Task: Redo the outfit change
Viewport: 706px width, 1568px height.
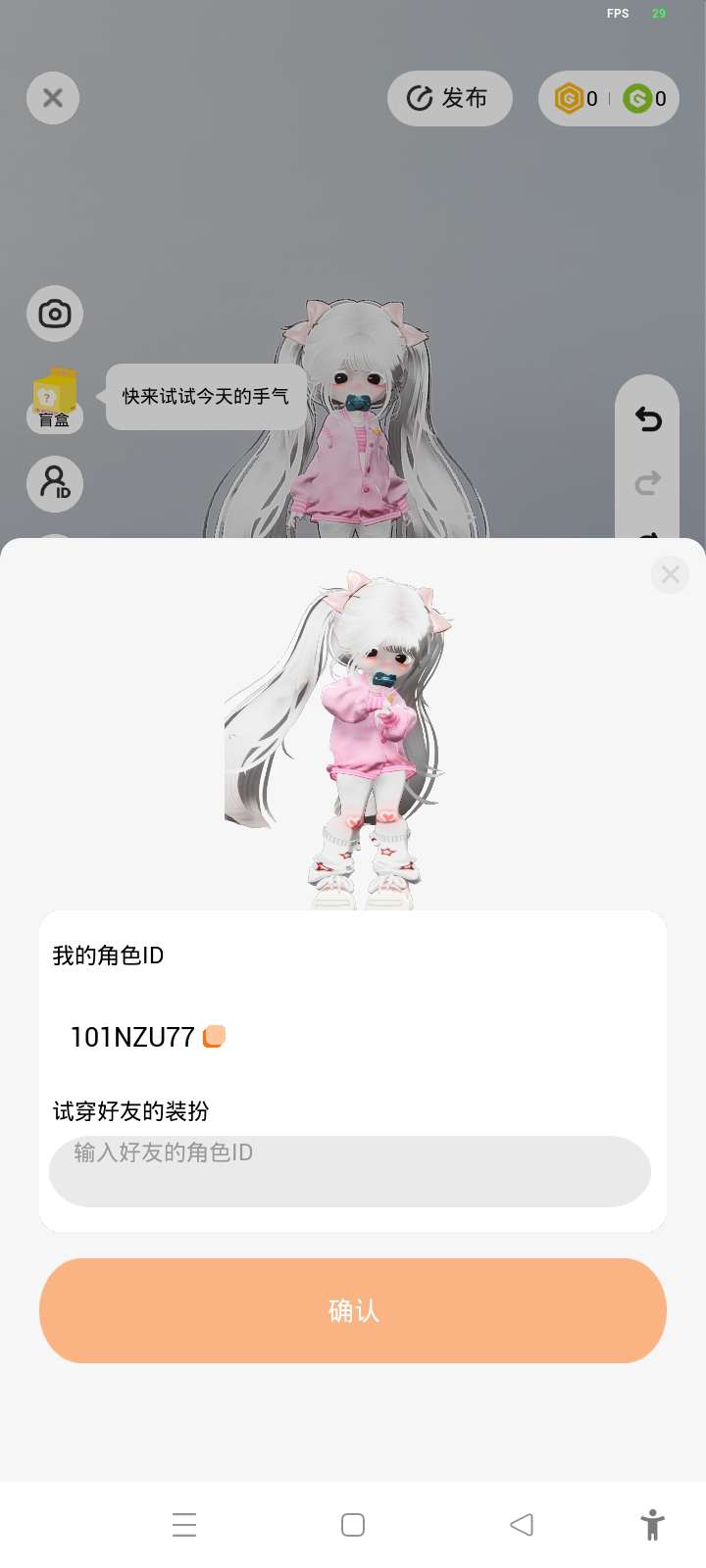Action: [648, 482]
